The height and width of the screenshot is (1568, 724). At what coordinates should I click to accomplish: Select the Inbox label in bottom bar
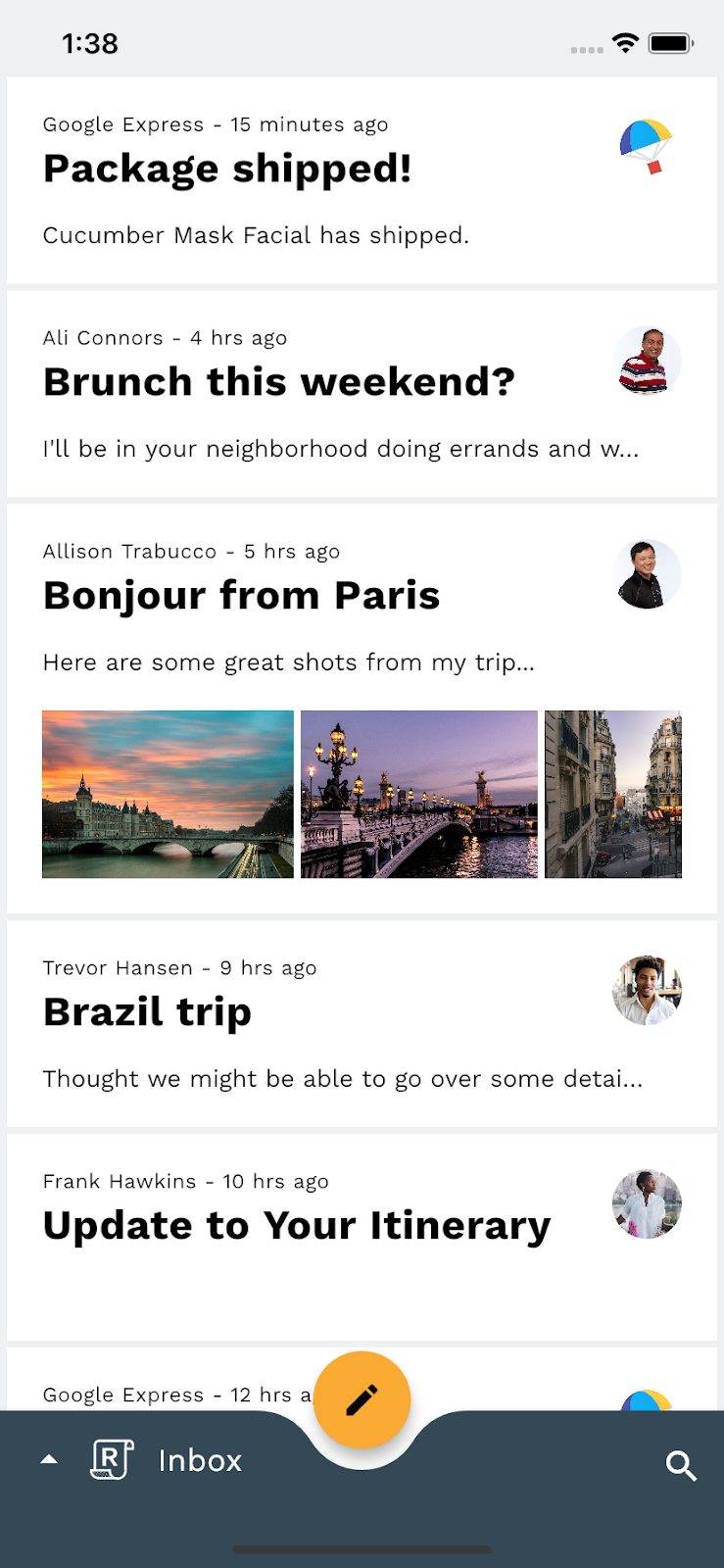[200, 1460]
